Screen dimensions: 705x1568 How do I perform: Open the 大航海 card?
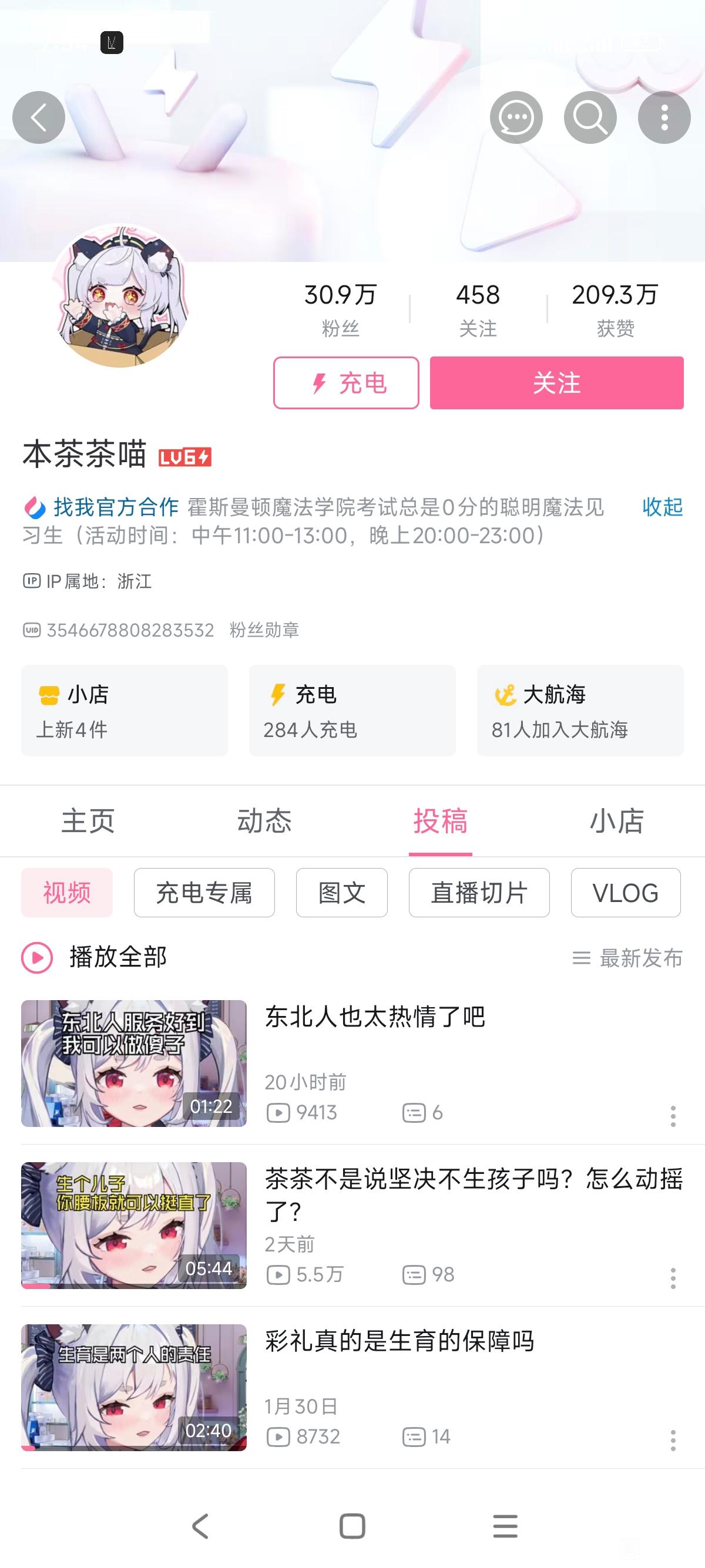(580, 711)
